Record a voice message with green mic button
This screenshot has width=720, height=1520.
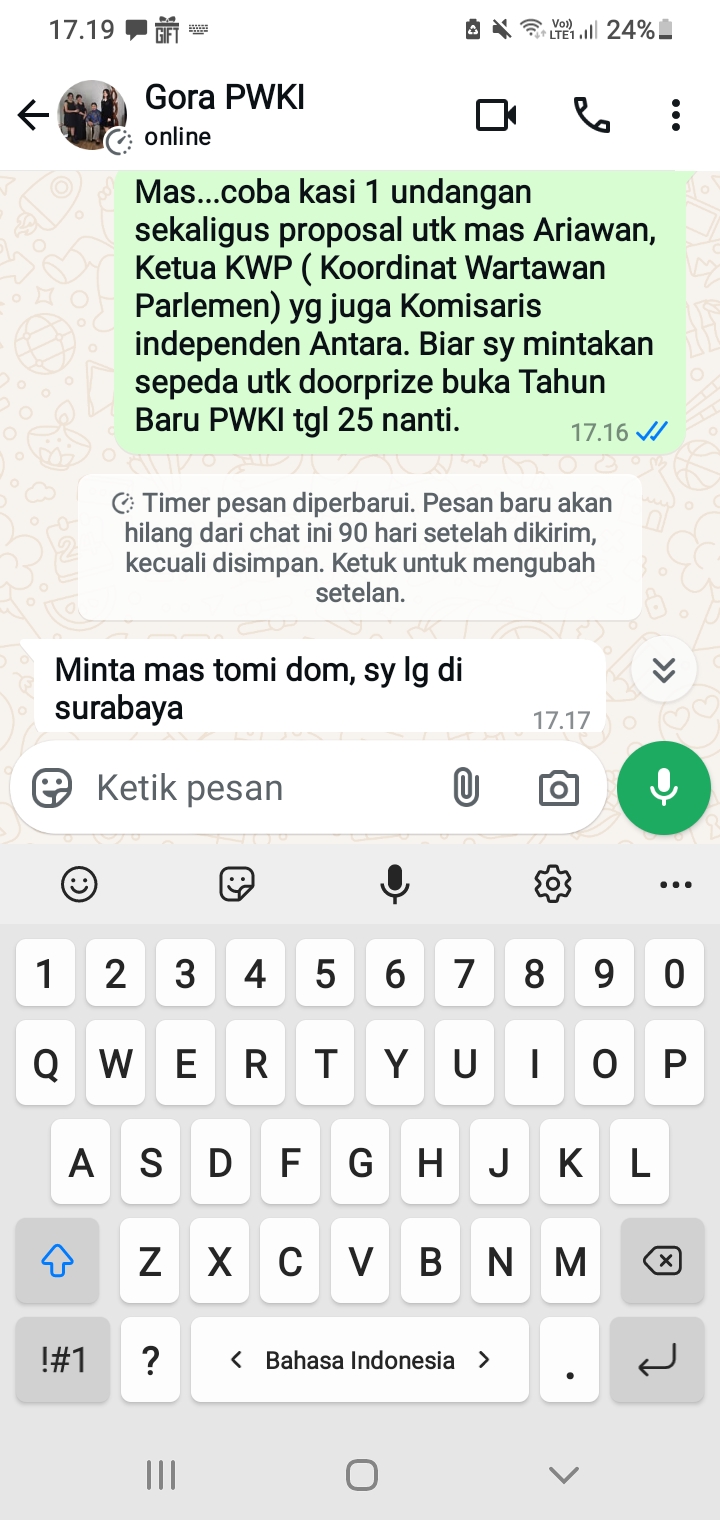click(x=664, y=788)
